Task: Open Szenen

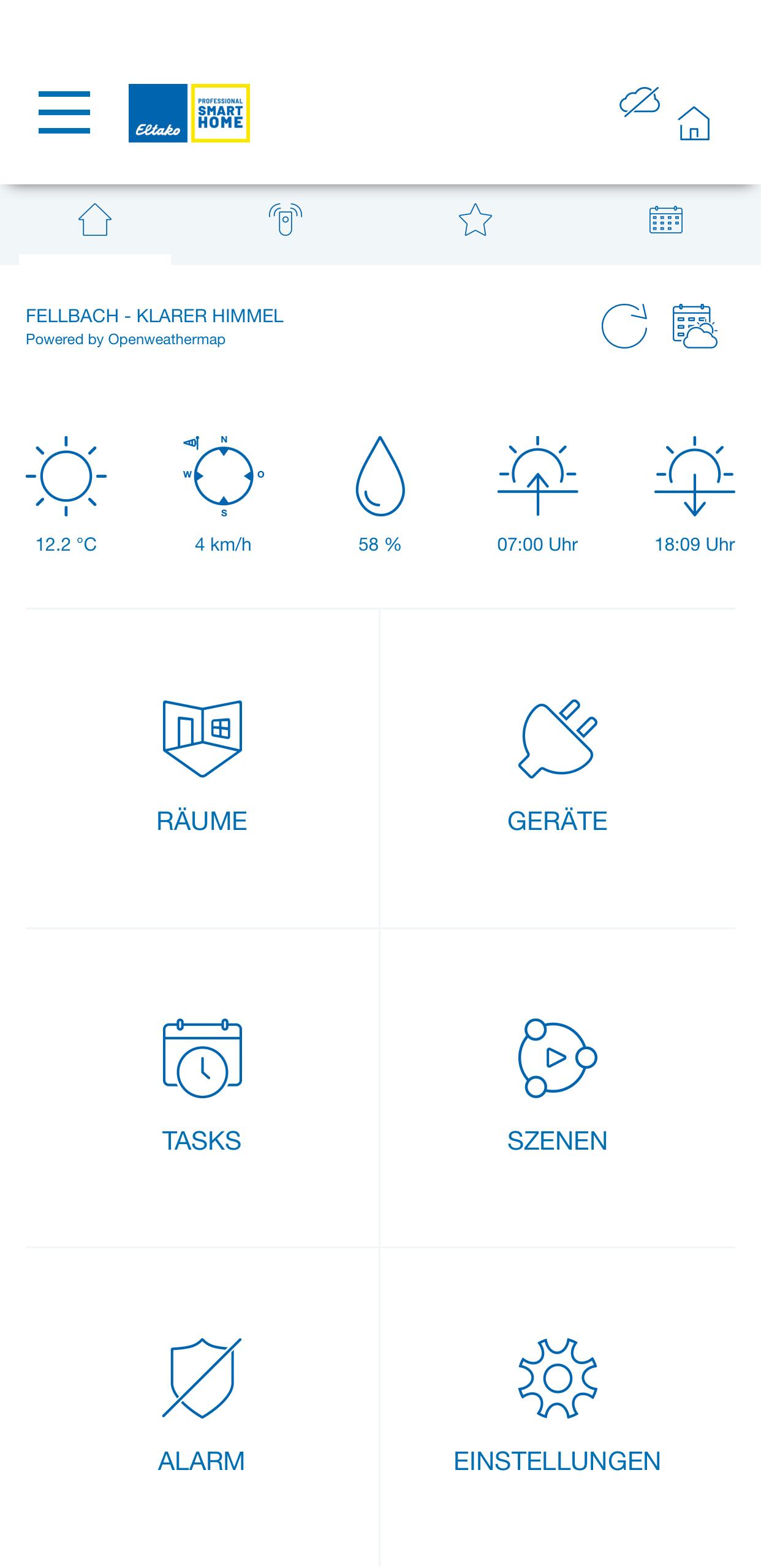Action: (x=558, y=1088)
